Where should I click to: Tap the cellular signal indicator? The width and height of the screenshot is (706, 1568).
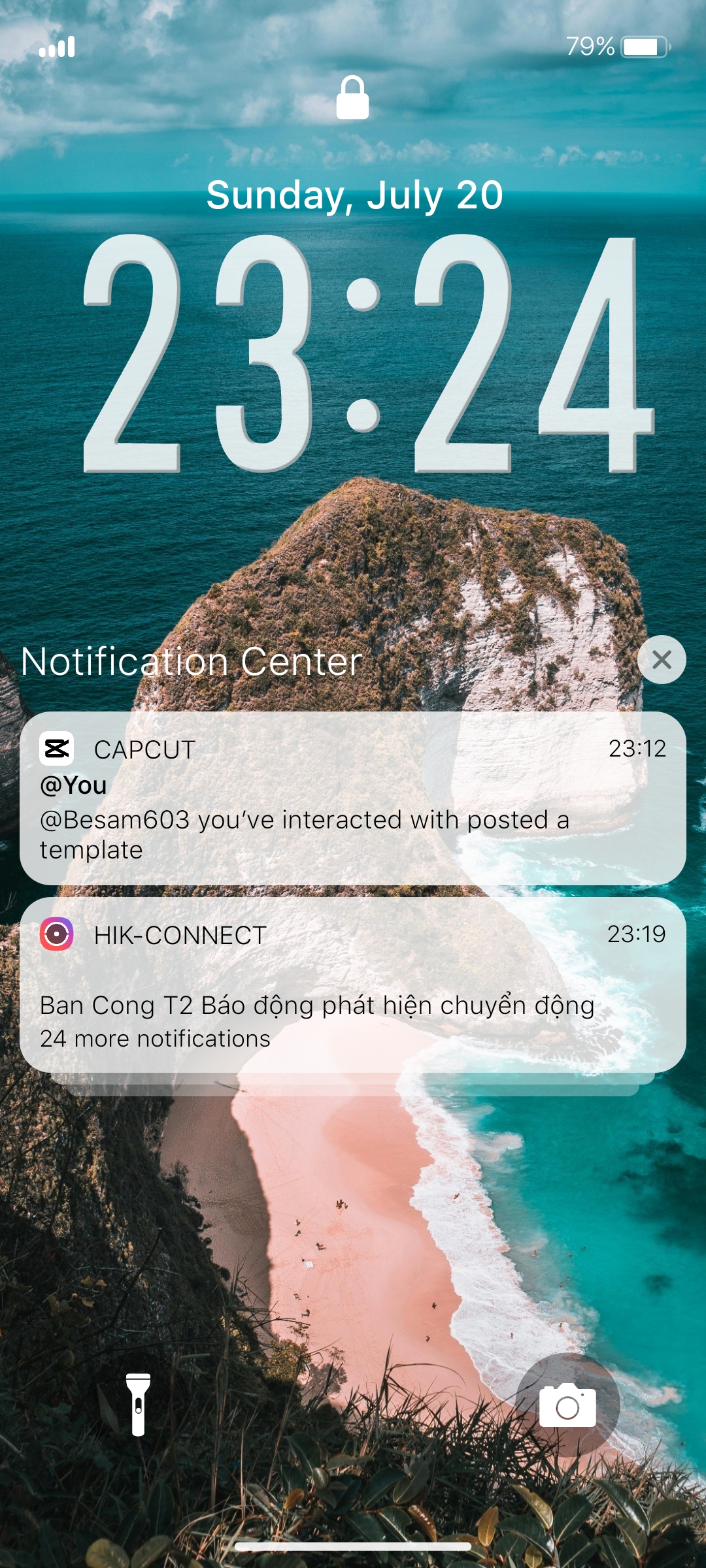point(58,46)
